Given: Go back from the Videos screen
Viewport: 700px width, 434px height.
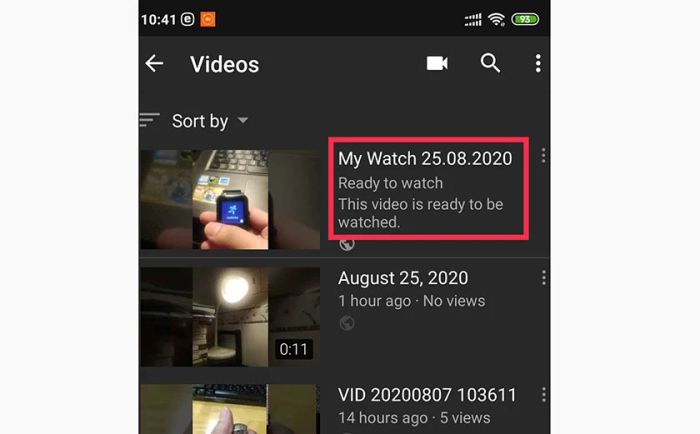Looking at the screenshot, I should 154,64.
